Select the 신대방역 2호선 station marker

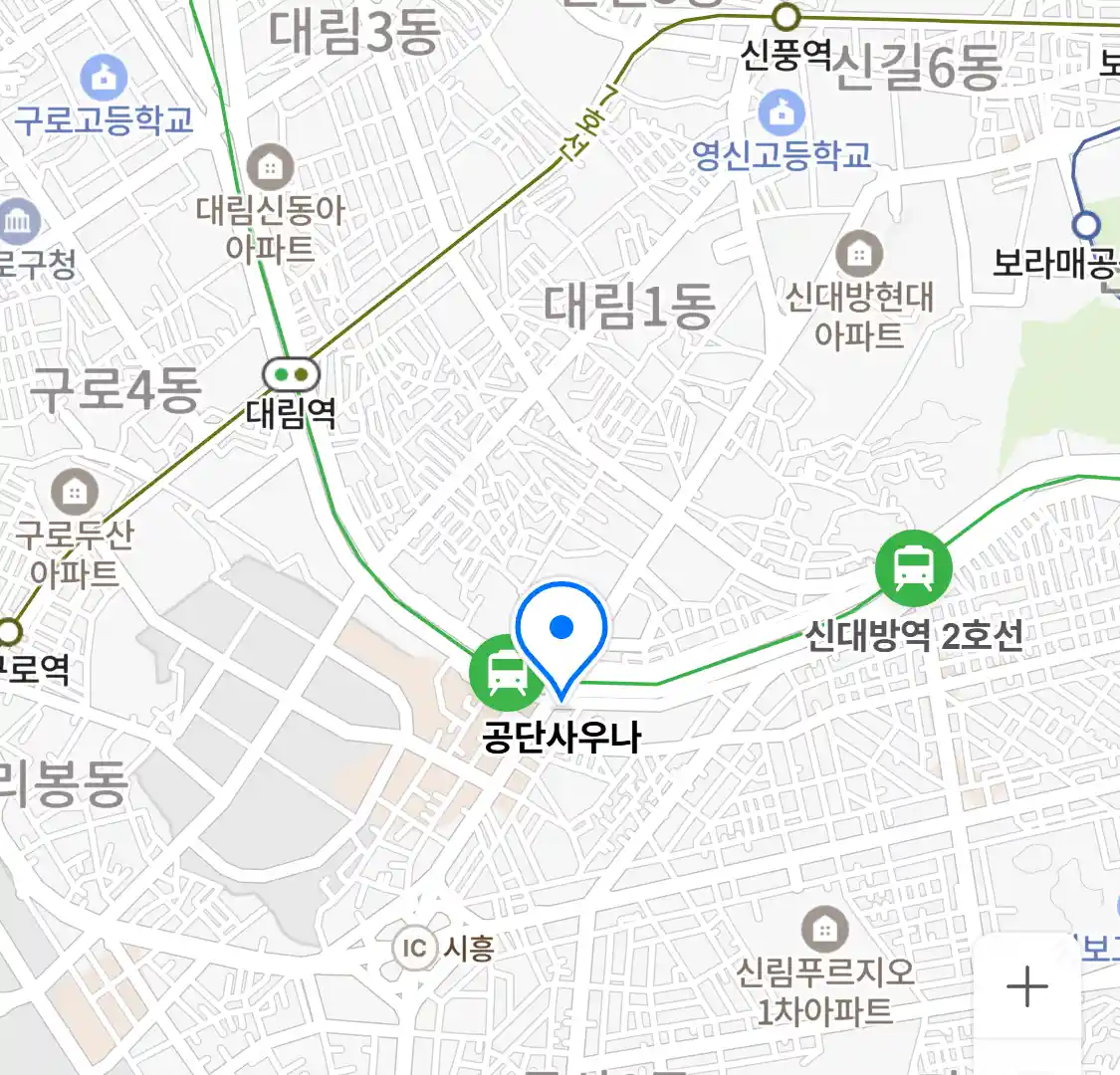(913, 568)
